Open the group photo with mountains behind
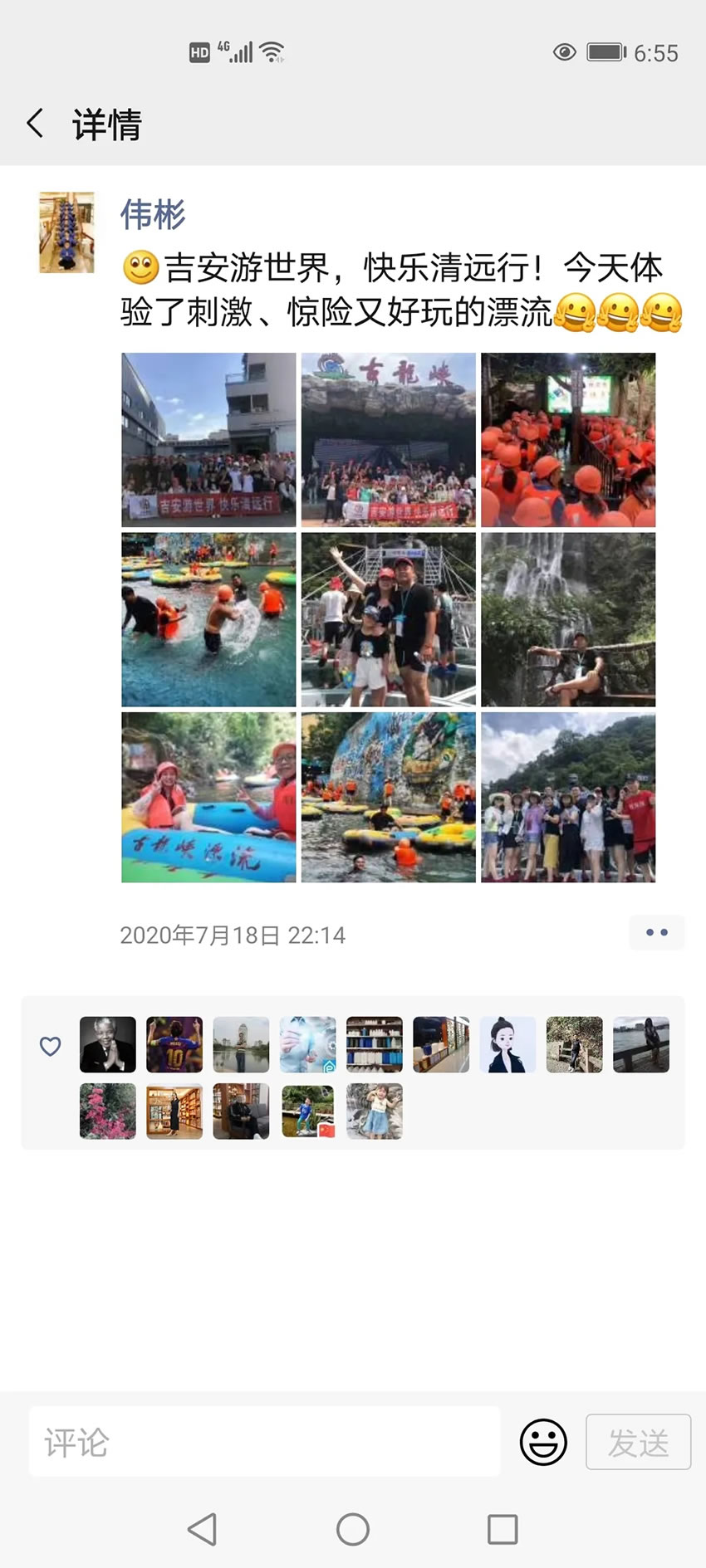 568,797
